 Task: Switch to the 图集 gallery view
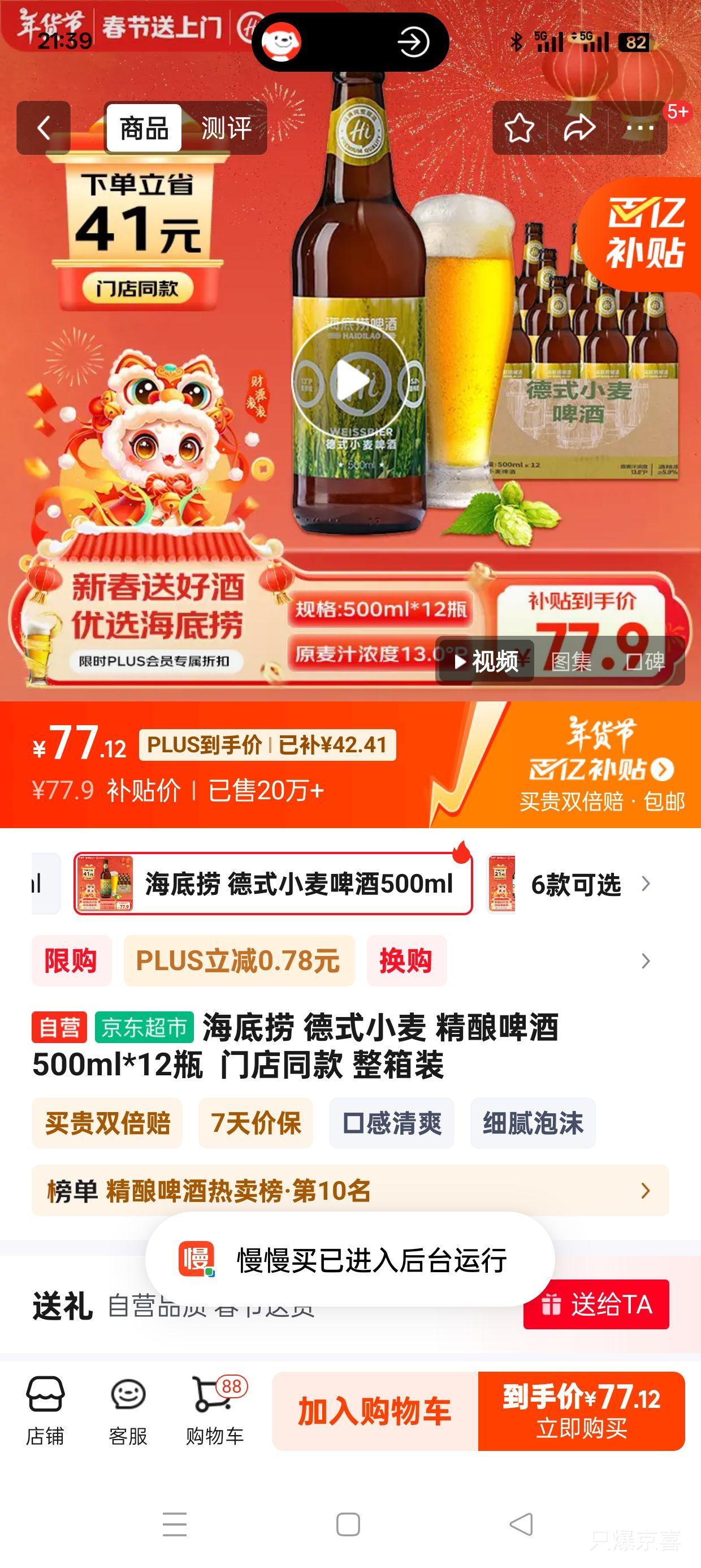click(571, 662)
